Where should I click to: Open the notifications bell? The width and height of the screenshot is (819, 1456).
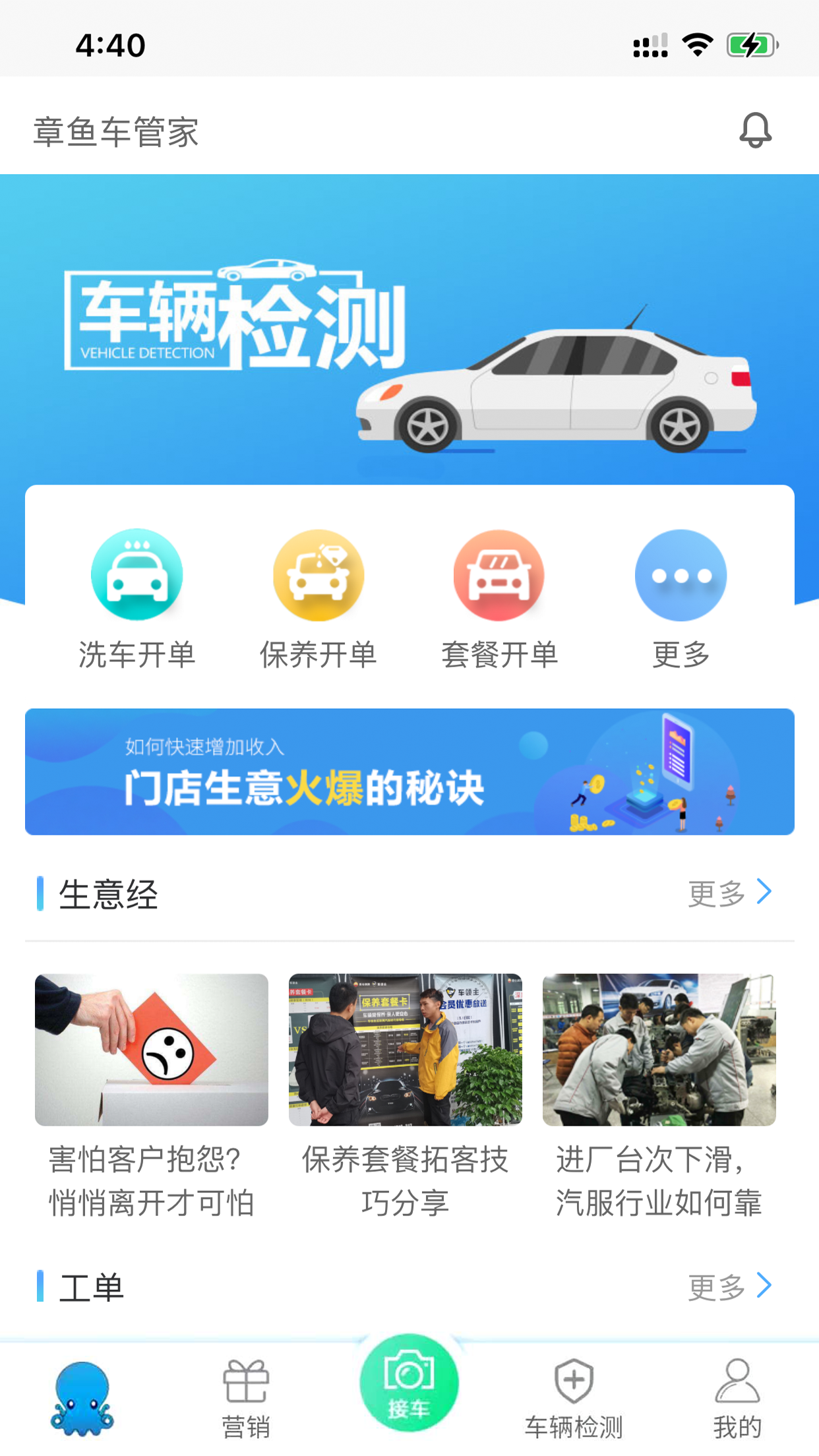(x=755, y=130)
